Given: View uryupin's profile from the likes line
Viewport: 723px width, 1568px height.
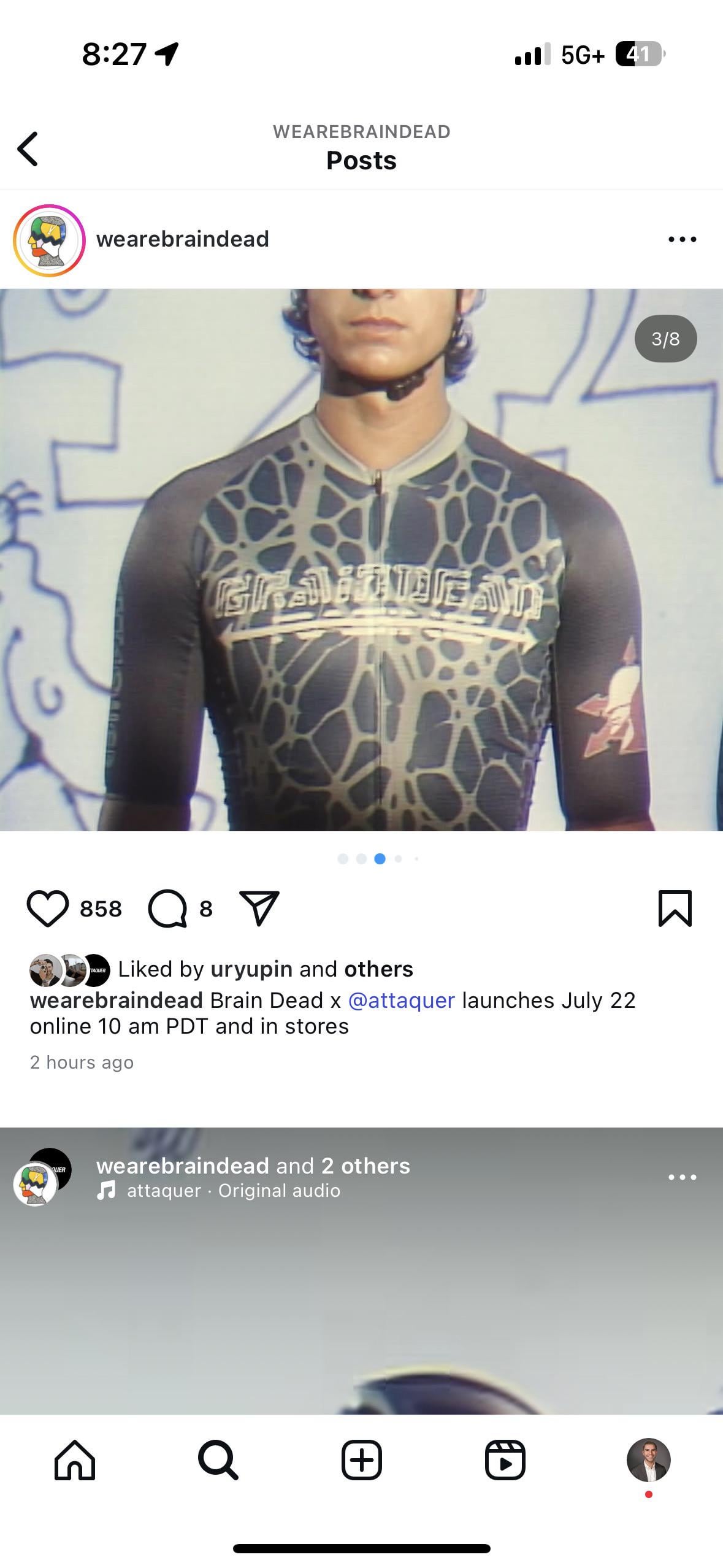Looking at the screenshot, I should point(251,969).
